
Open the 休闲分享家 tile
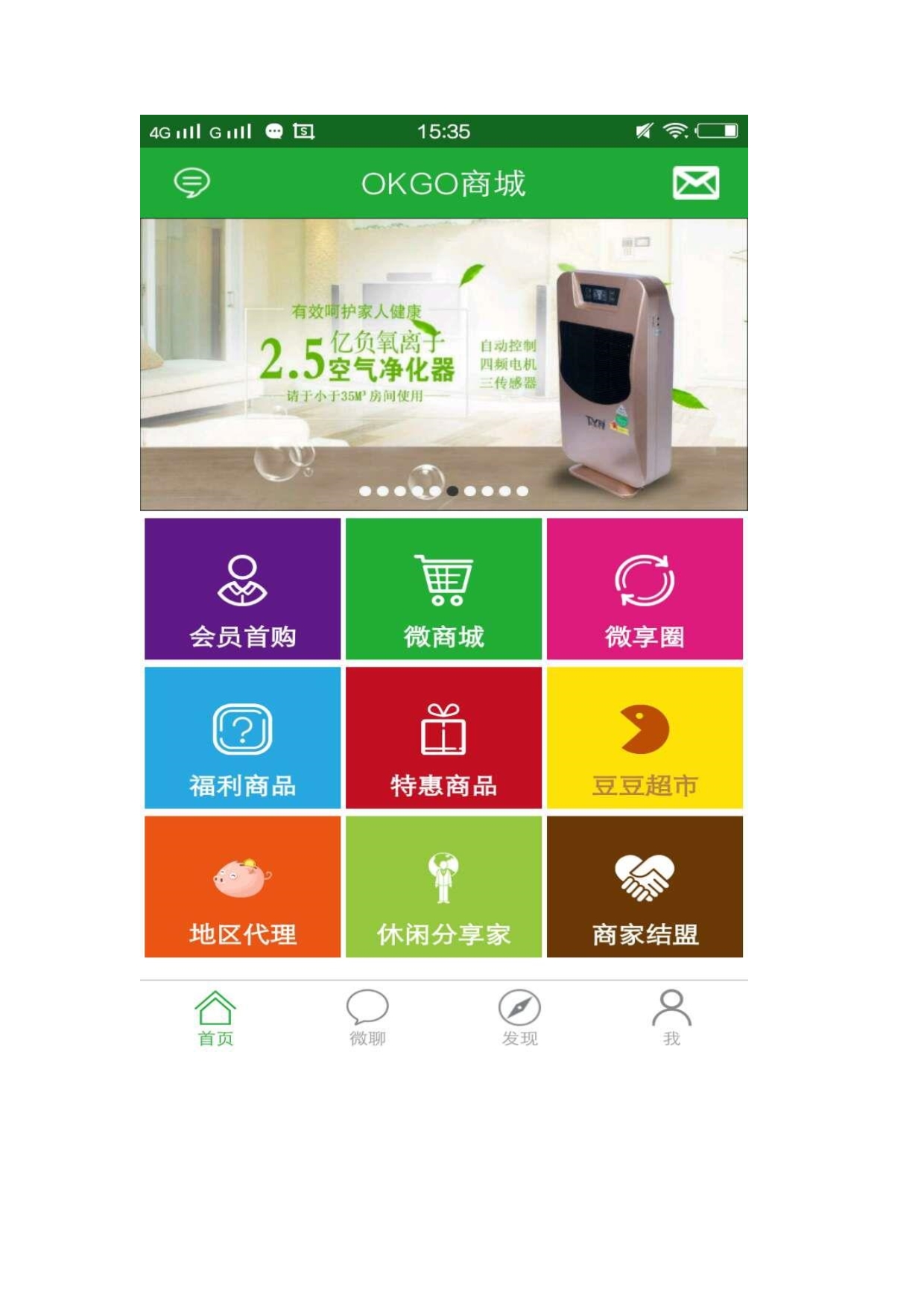click(x=443, y=887)
